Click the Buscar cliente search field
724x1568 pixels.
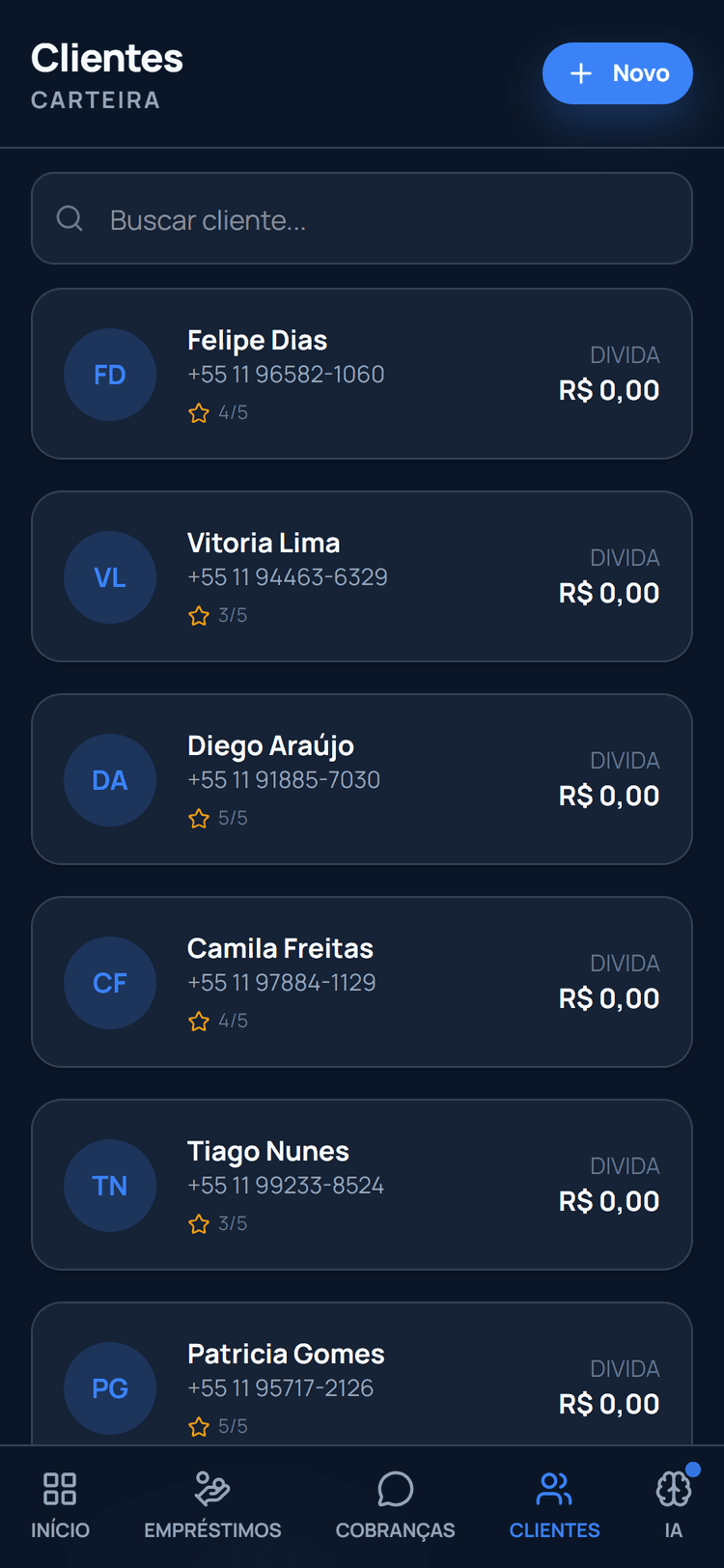click(362, 218)
